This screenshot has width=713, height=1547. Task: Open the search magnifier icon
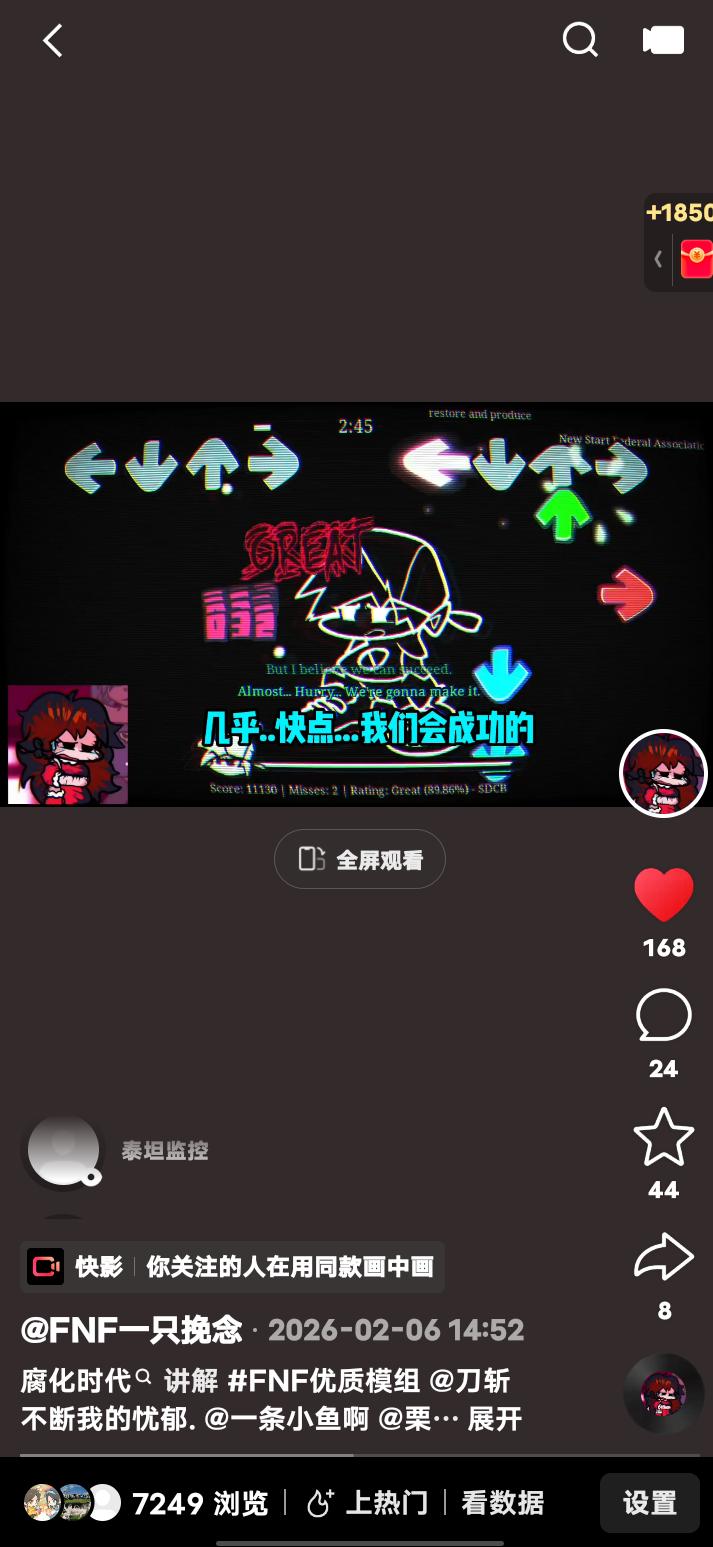tap(580, 40)
